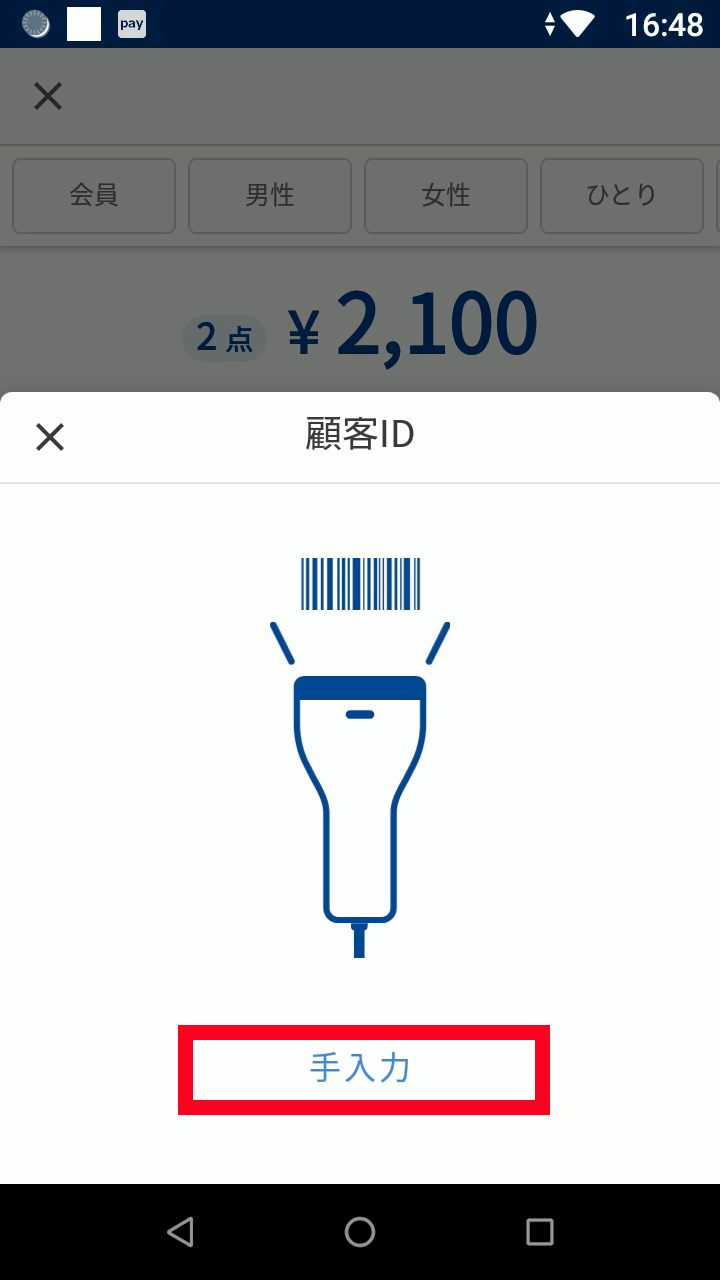
Task: Go to the home screen
Action: 360,1231
